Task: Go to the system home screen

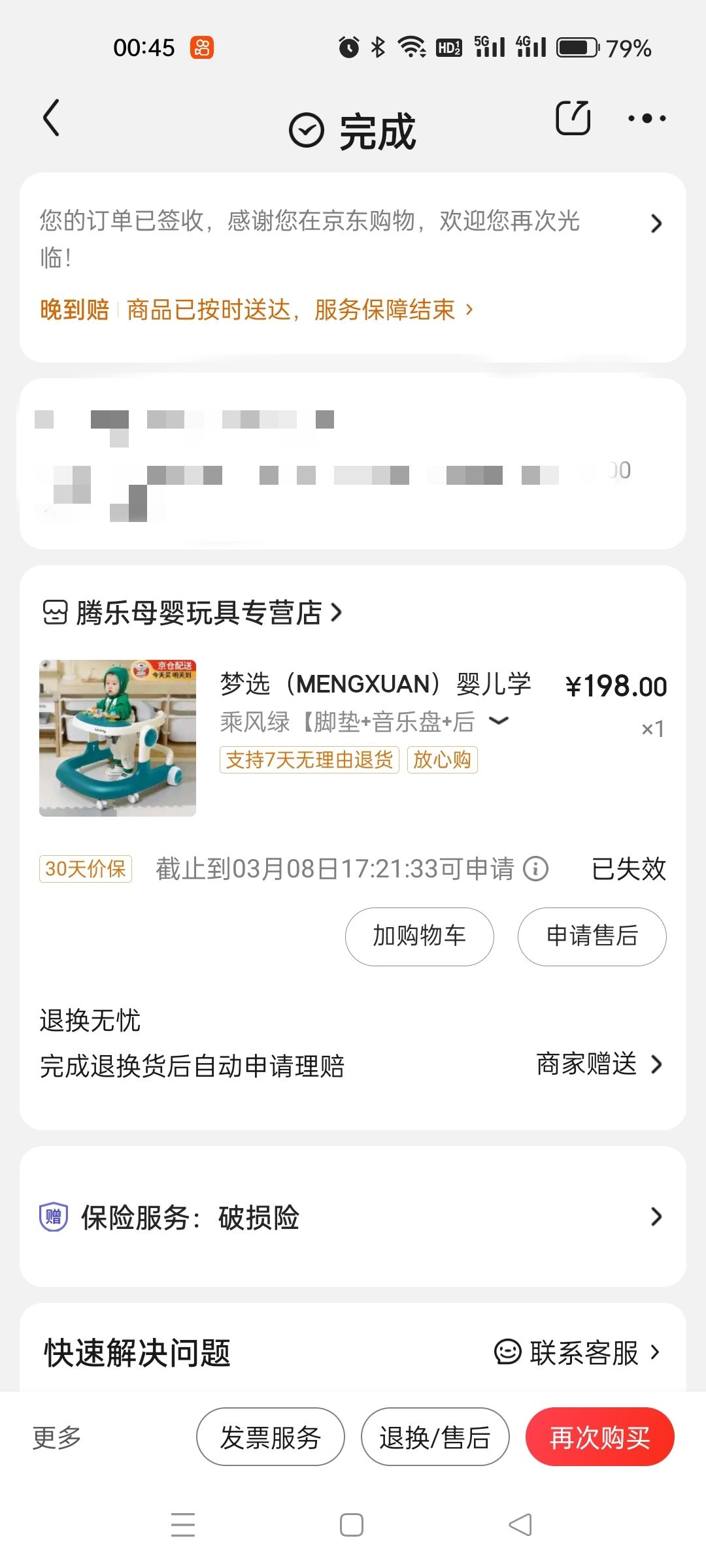Action: [x=352, y=1525]
